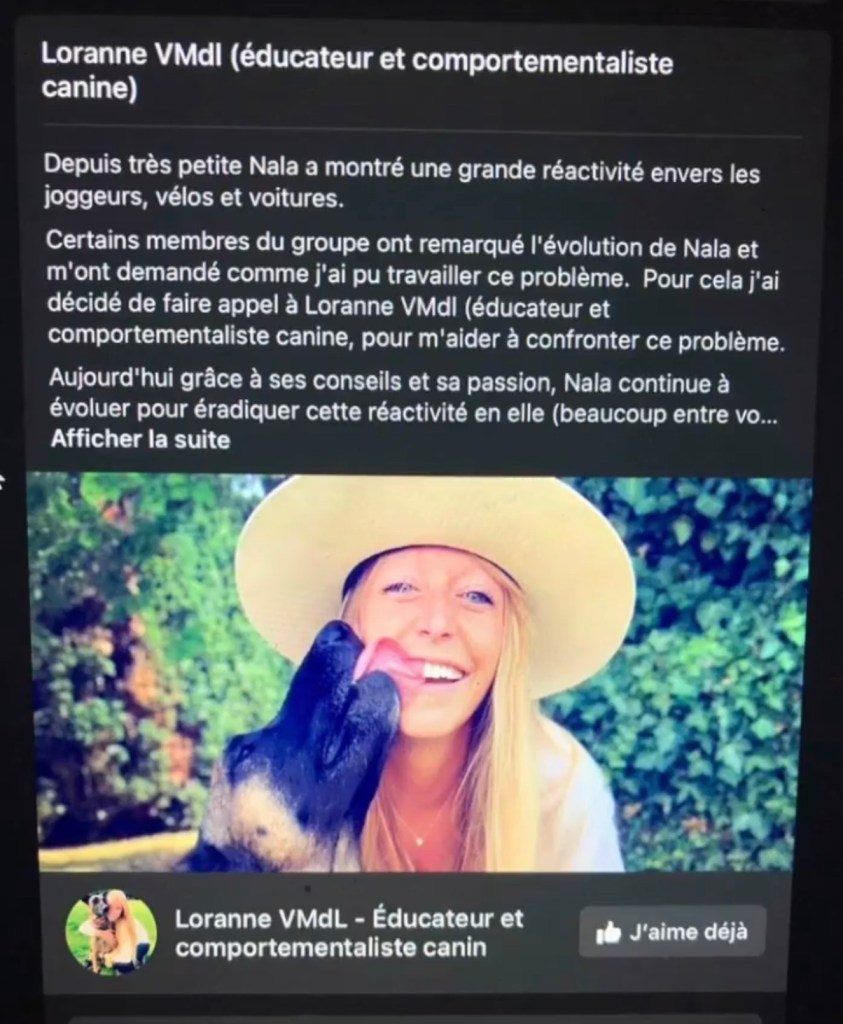The width and height of the screenshot is (843, 1024).
Task: Expand the post with Afficher la suite
Action: pos(139,439)
